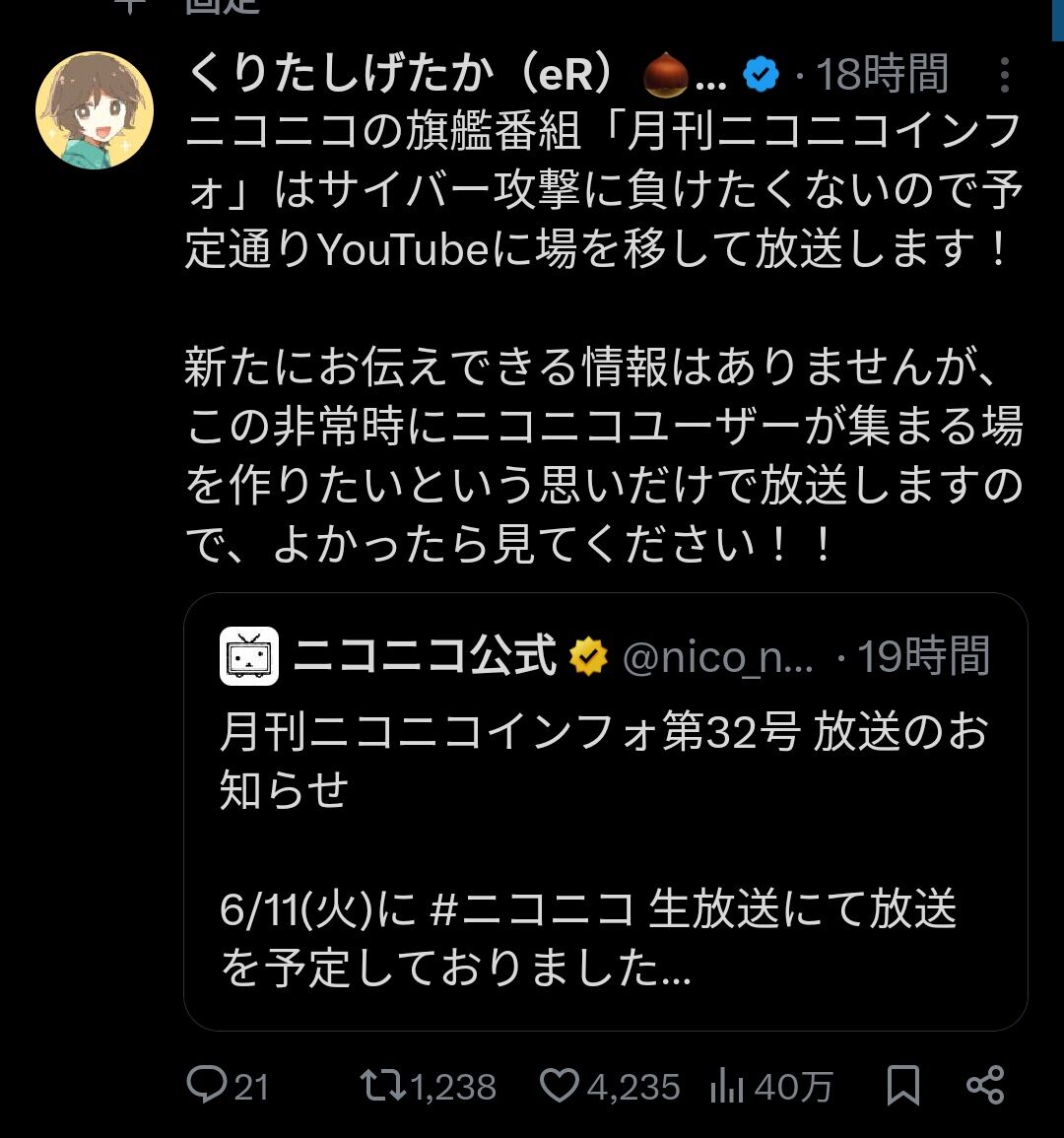Open くりたしげたか's profile avatar
Image resolution: width=1064 pixels, height=1138 pixels.
point(95,110)
